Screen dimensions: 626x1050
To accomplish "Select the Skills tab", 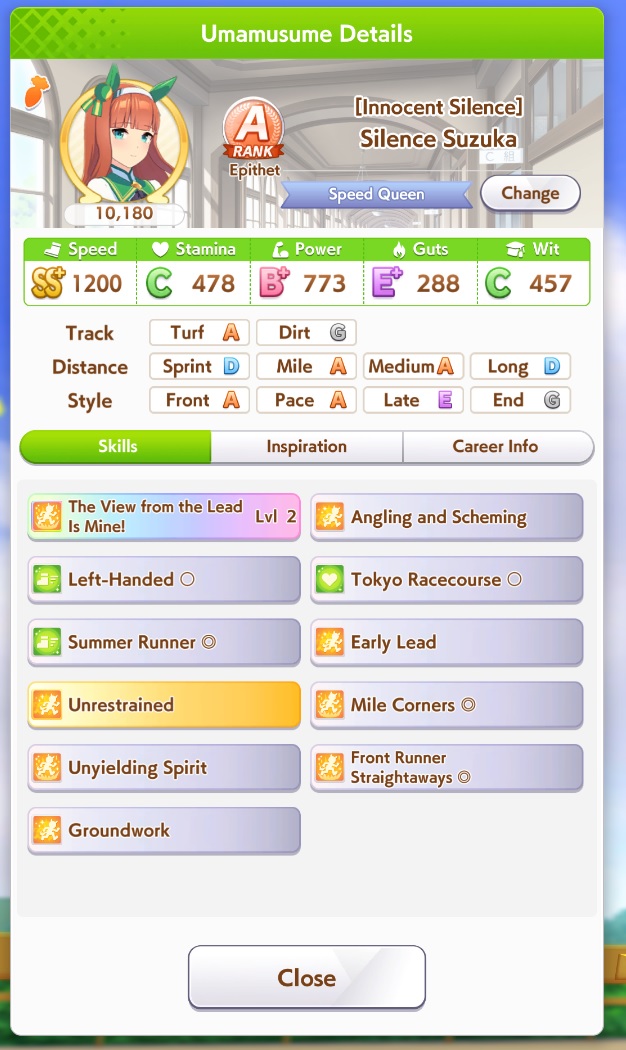I will [x=116, y=447].
